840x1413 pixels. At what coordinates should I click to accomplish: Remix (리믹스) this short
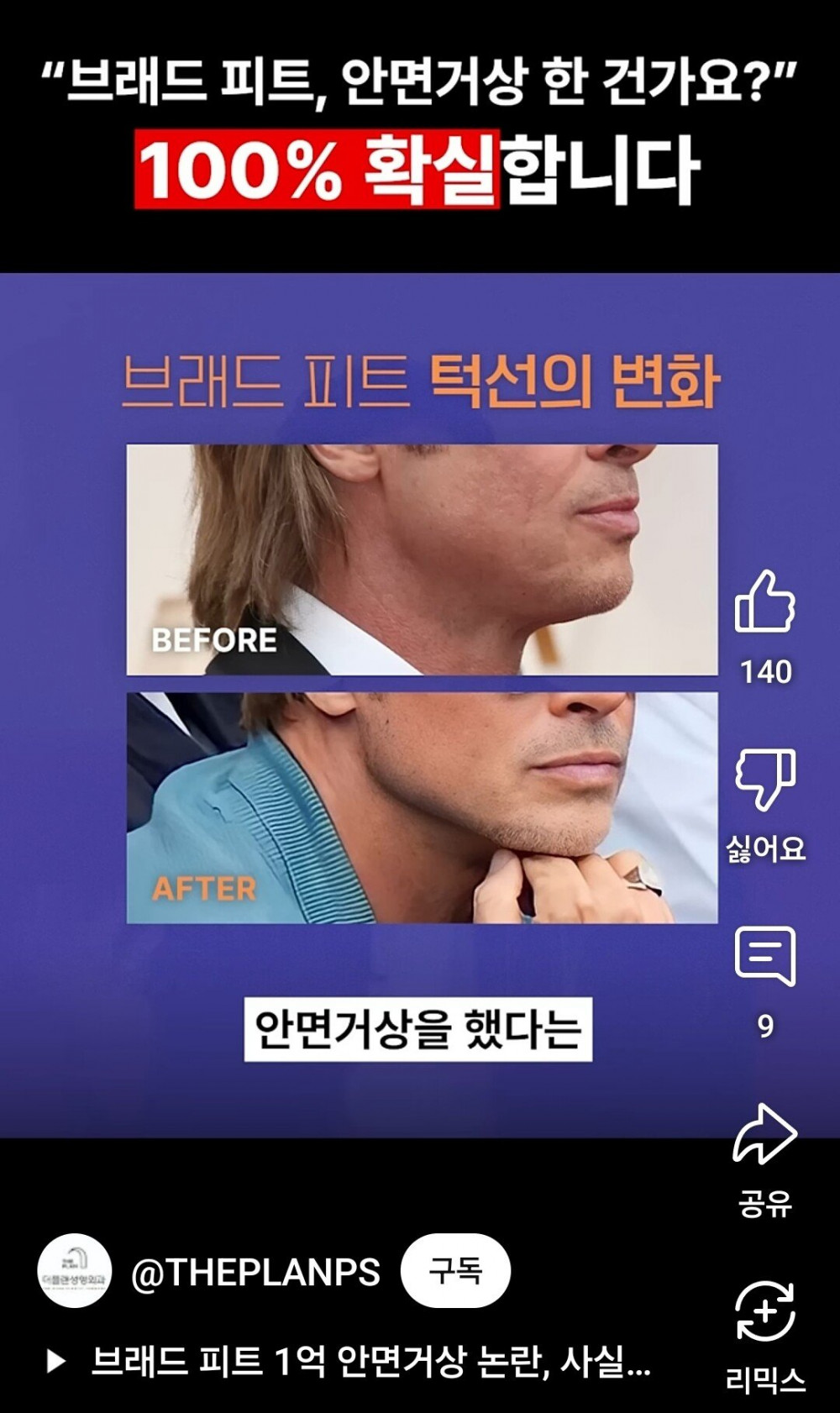pos(764,1312)
